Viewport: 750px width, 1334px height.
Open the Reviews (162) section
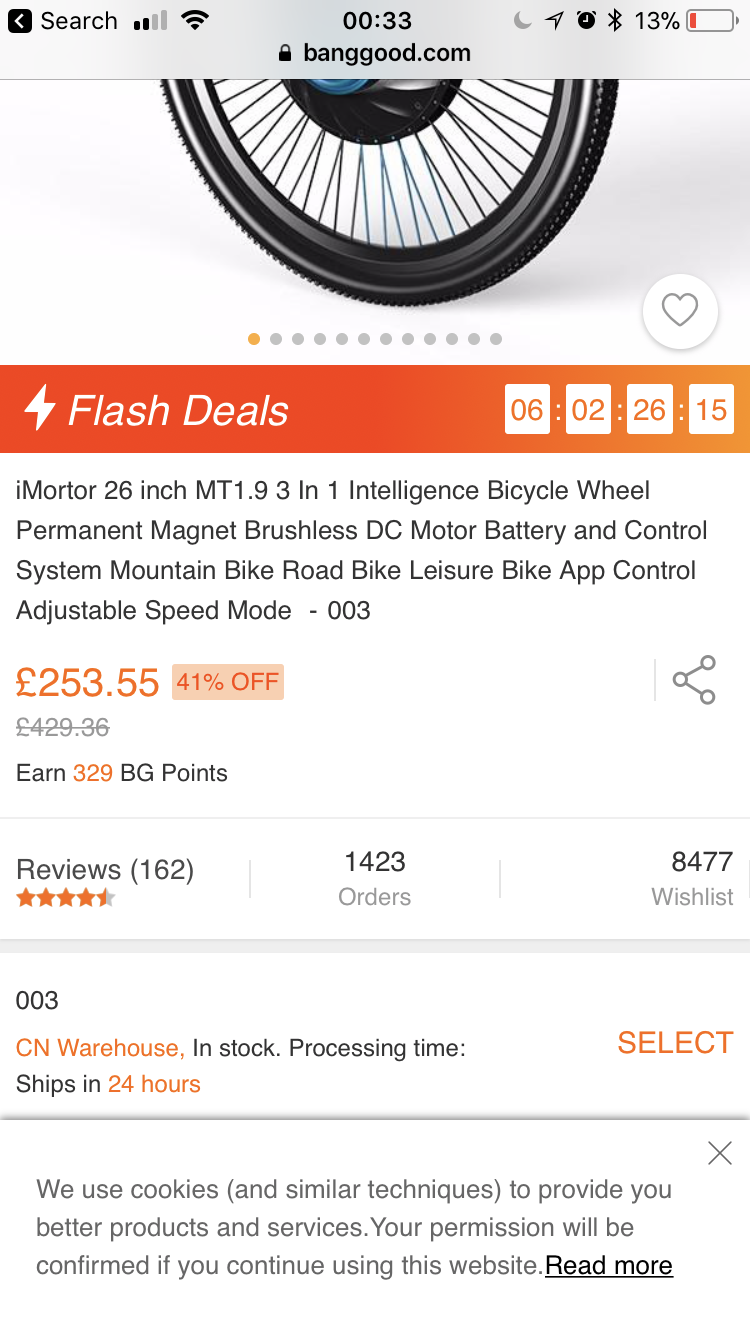105,878
